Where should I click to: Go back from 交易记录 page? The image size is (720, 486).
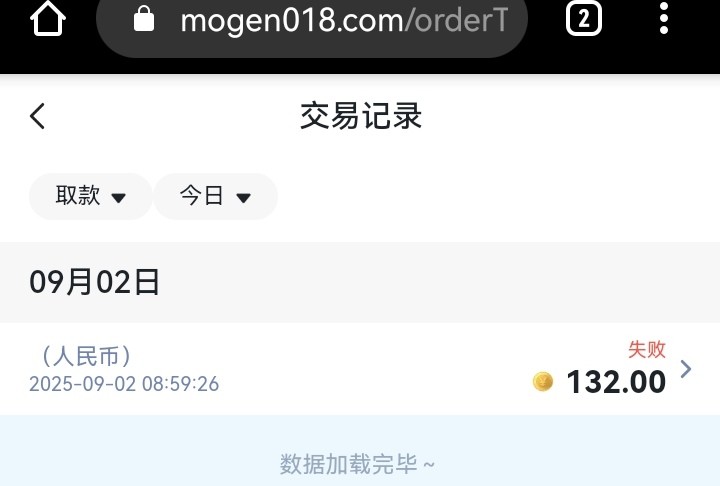tap(38, 116)
